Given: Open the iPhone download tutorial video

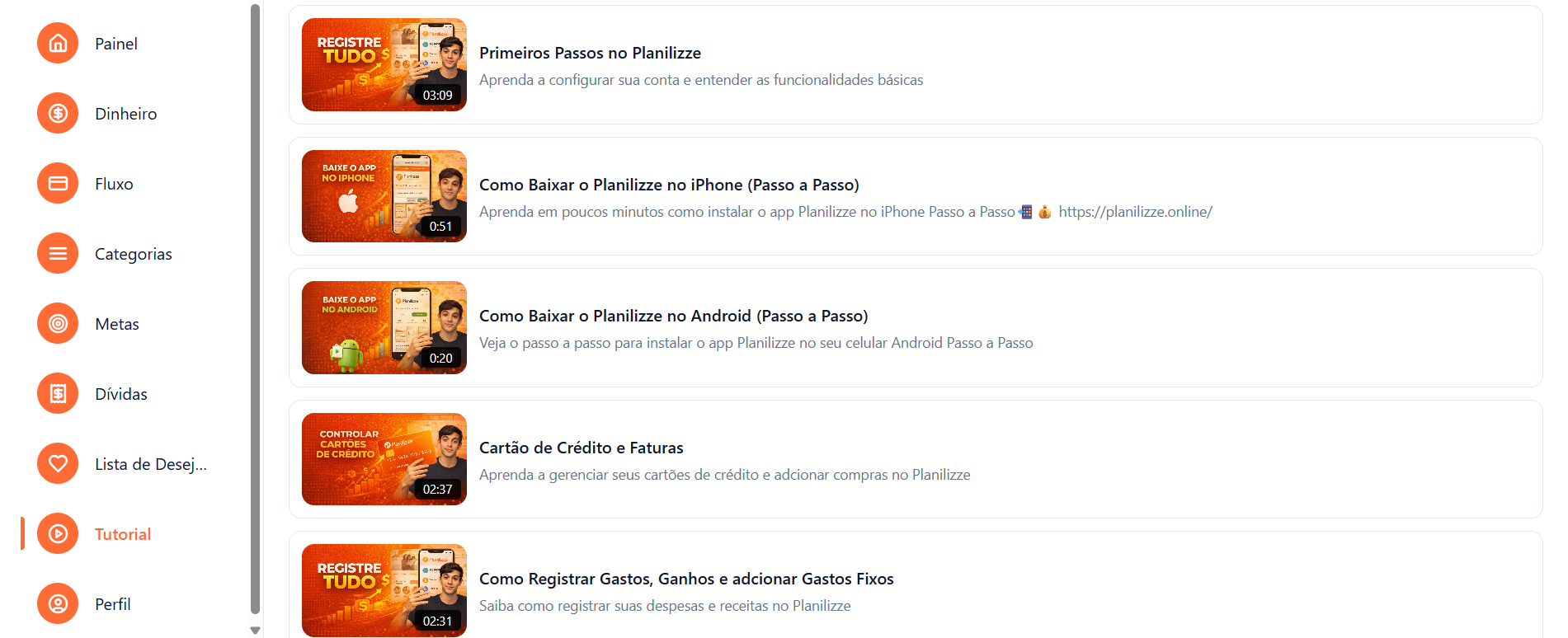Looking at the screenshot, I should pos(384,196).
